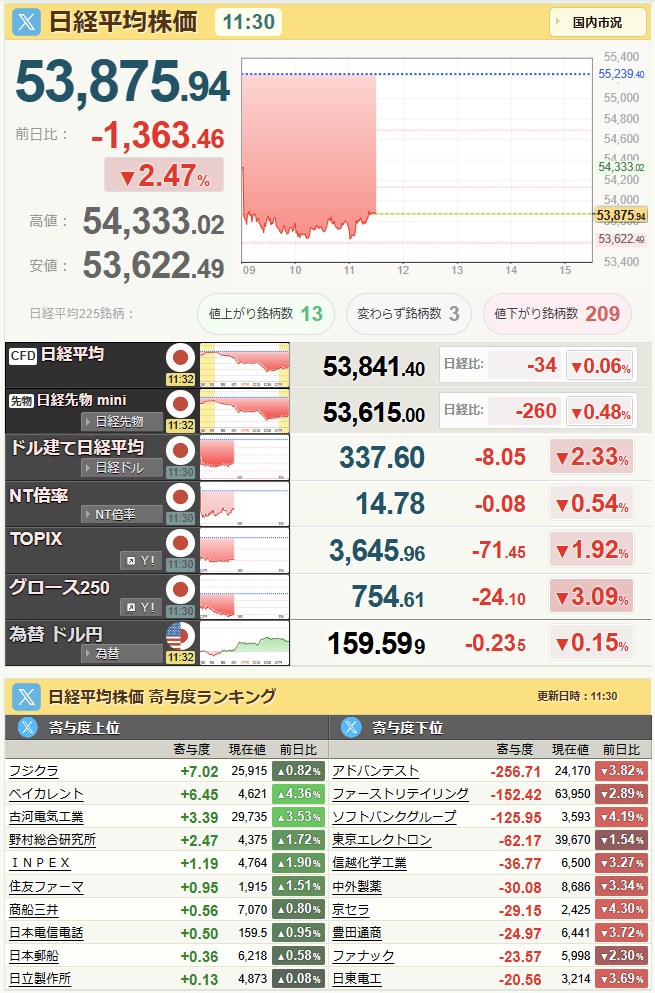Open the 日経ドル button

point(120,467)
